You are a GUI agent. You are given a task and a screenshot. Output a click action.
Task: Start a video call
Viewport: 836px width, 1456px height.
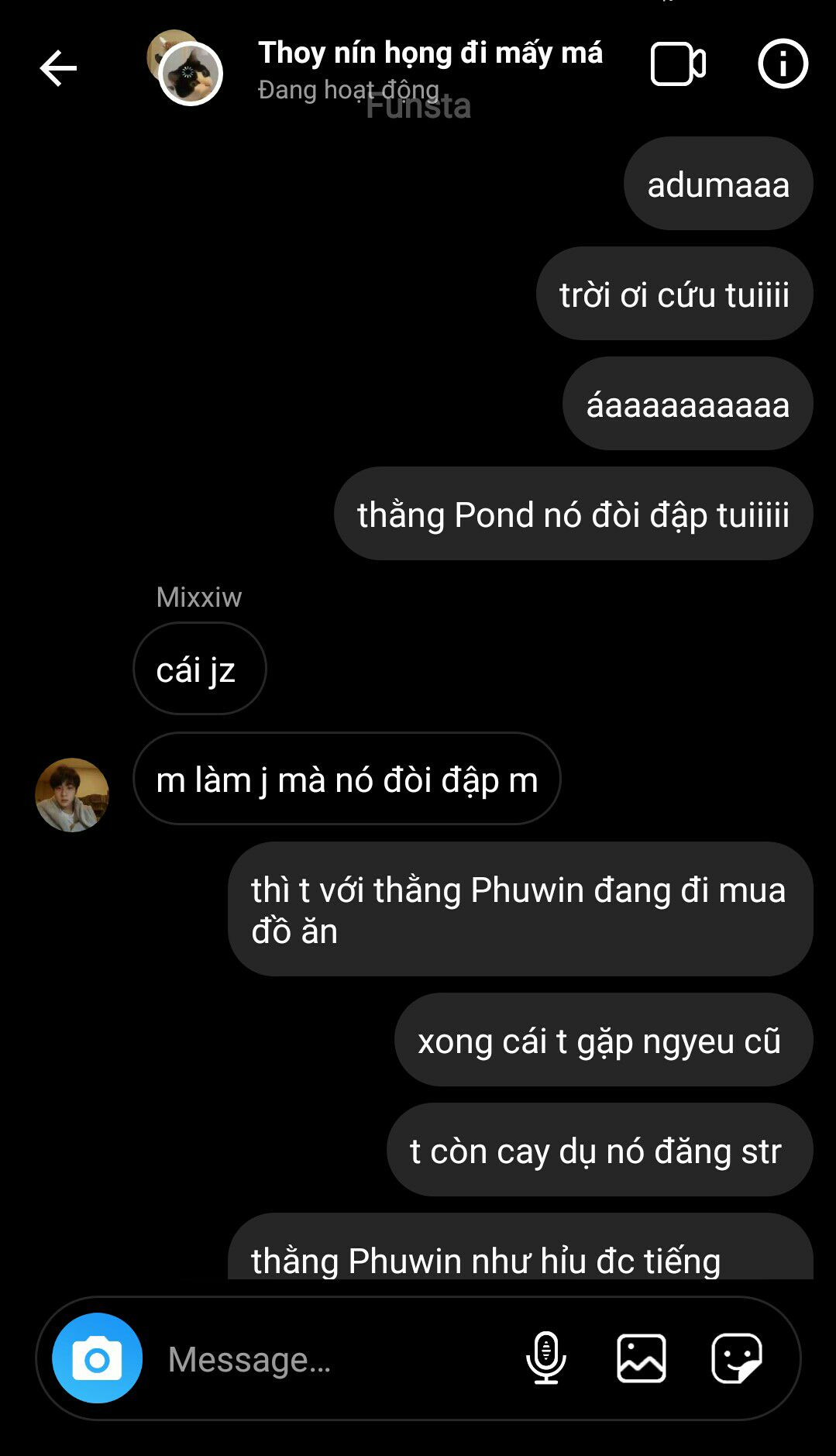[x=678, y=64]
